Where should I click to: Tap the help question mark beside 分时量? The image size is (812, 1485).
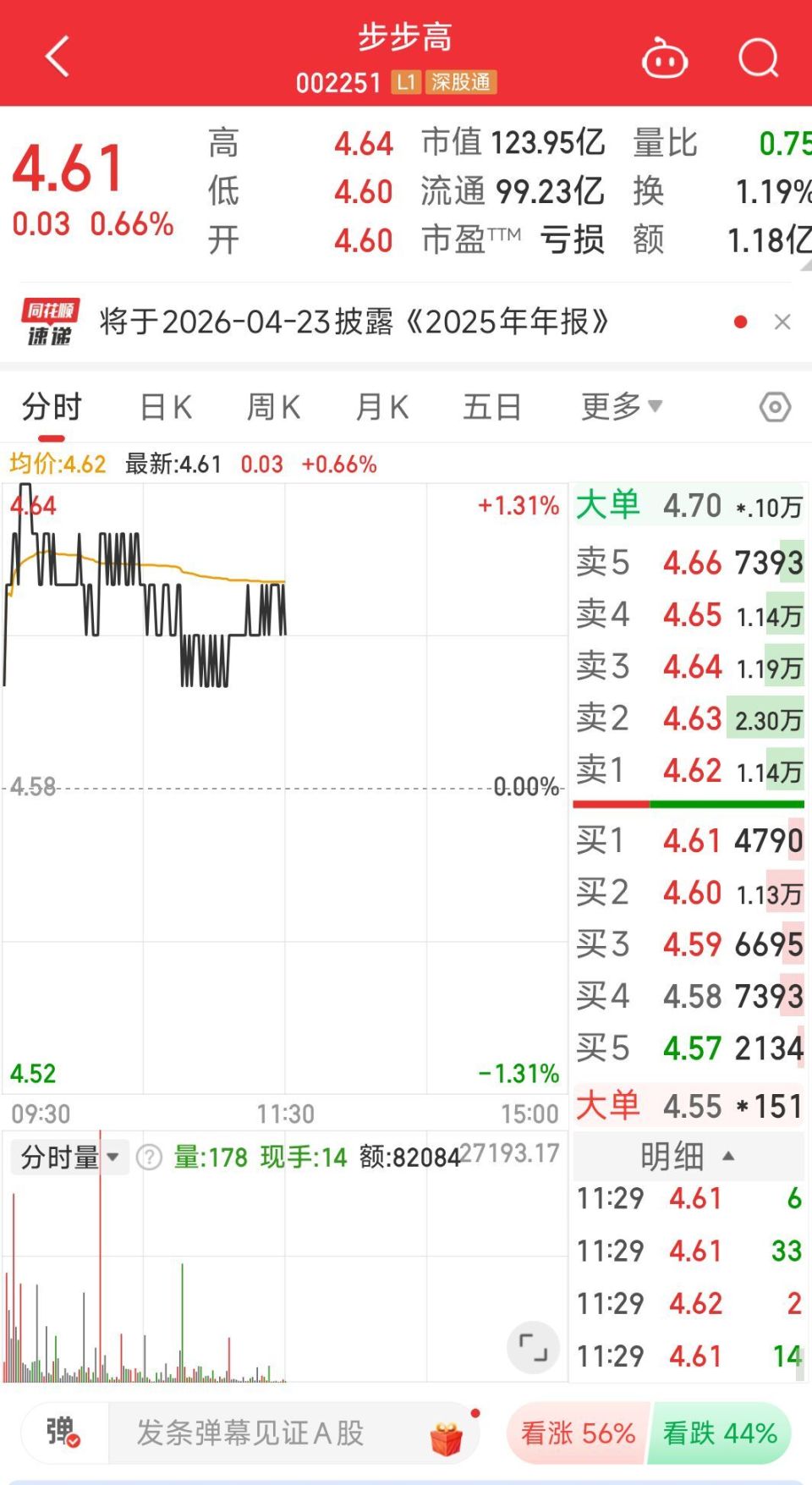(148, 1157)
